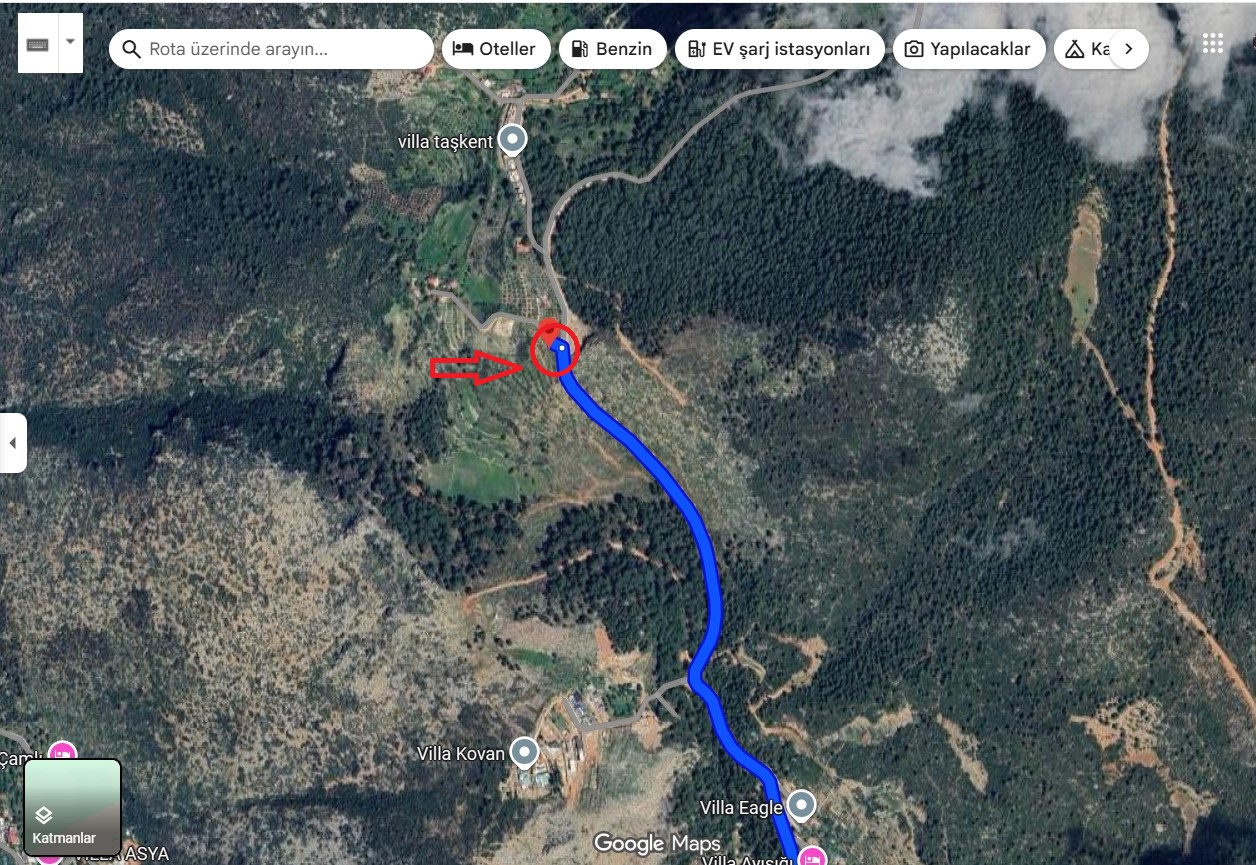
Task: Open the villa taşkent place marker
Action: tap(513, 140)
